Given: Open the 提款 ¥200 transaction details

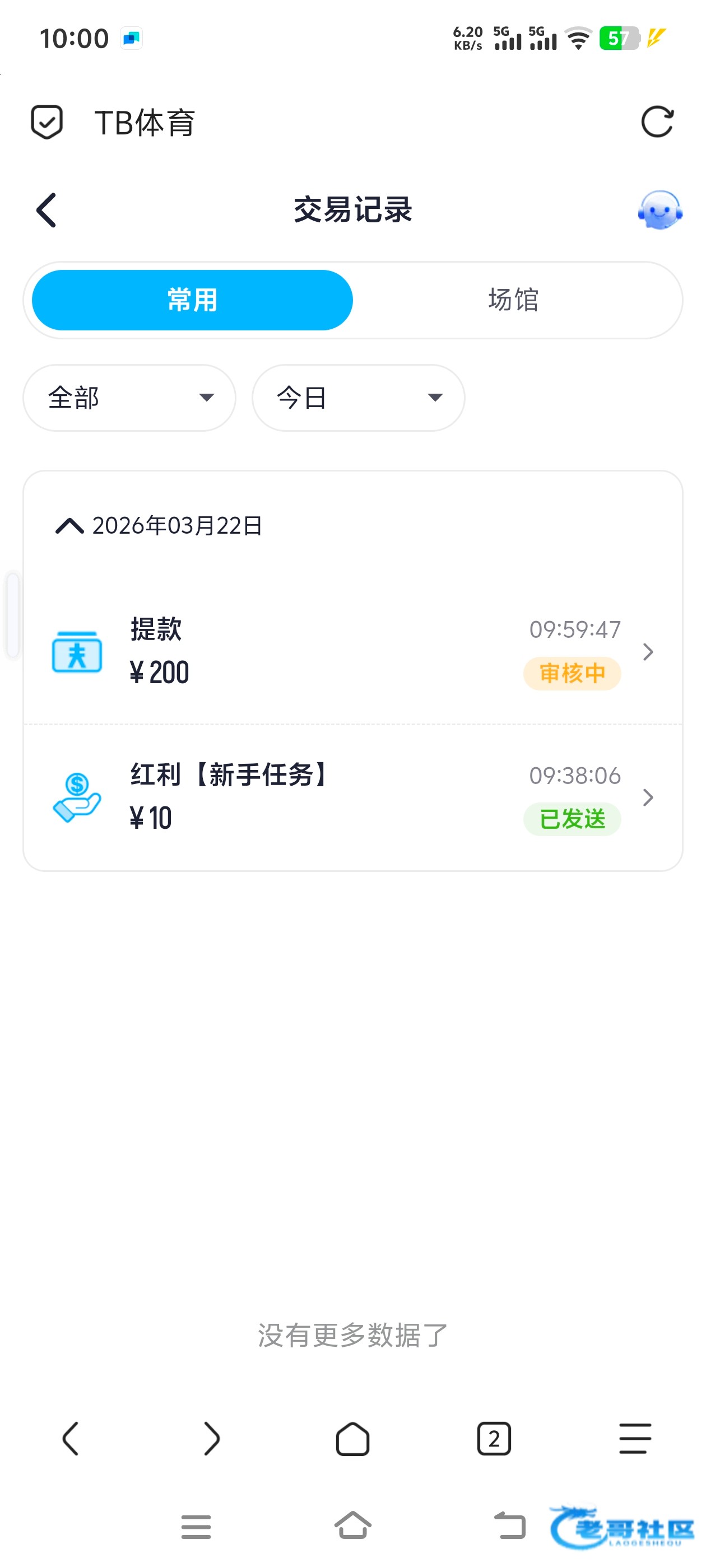Looking at the screenshot, I should 352,651.
